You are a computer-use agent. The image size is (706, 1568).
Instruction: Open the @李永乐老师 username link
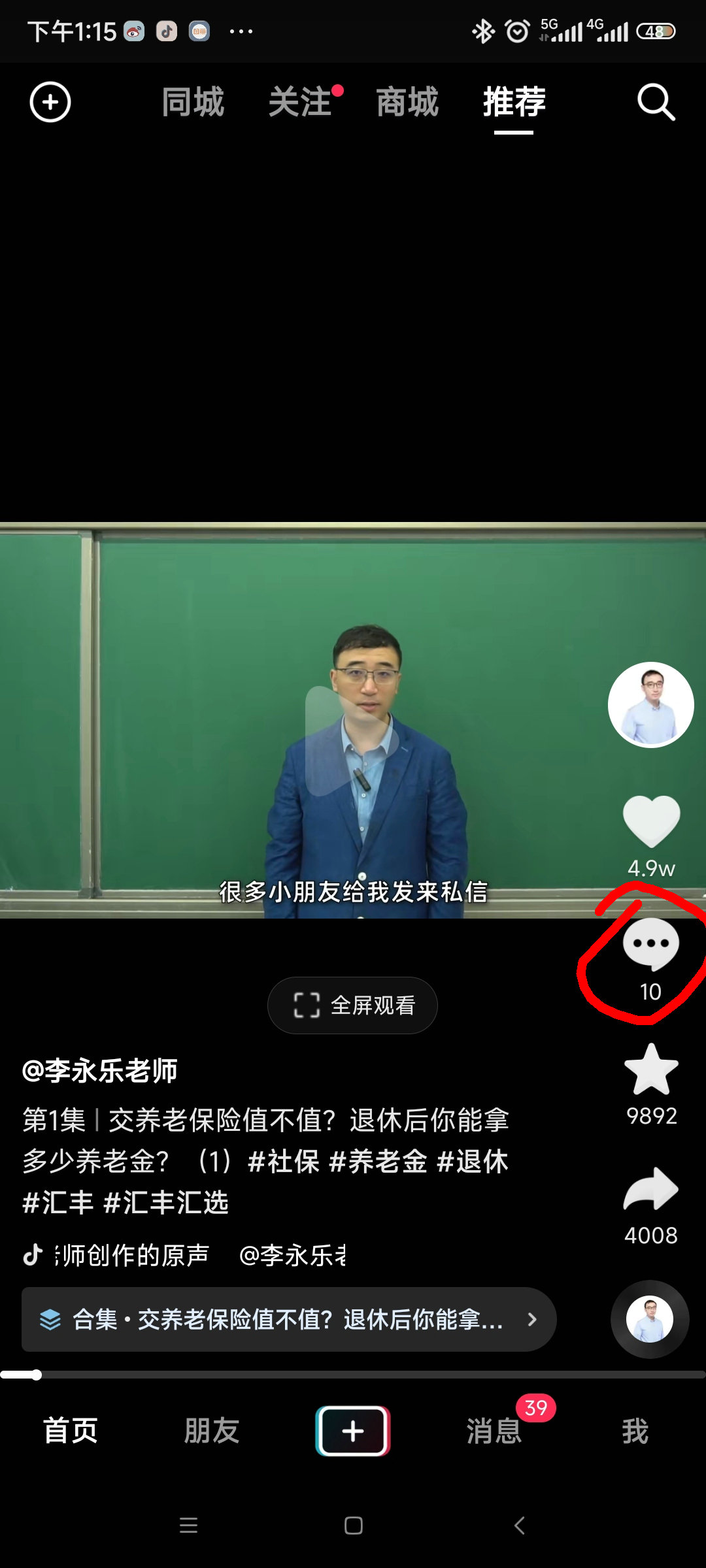click(99, 1071)
